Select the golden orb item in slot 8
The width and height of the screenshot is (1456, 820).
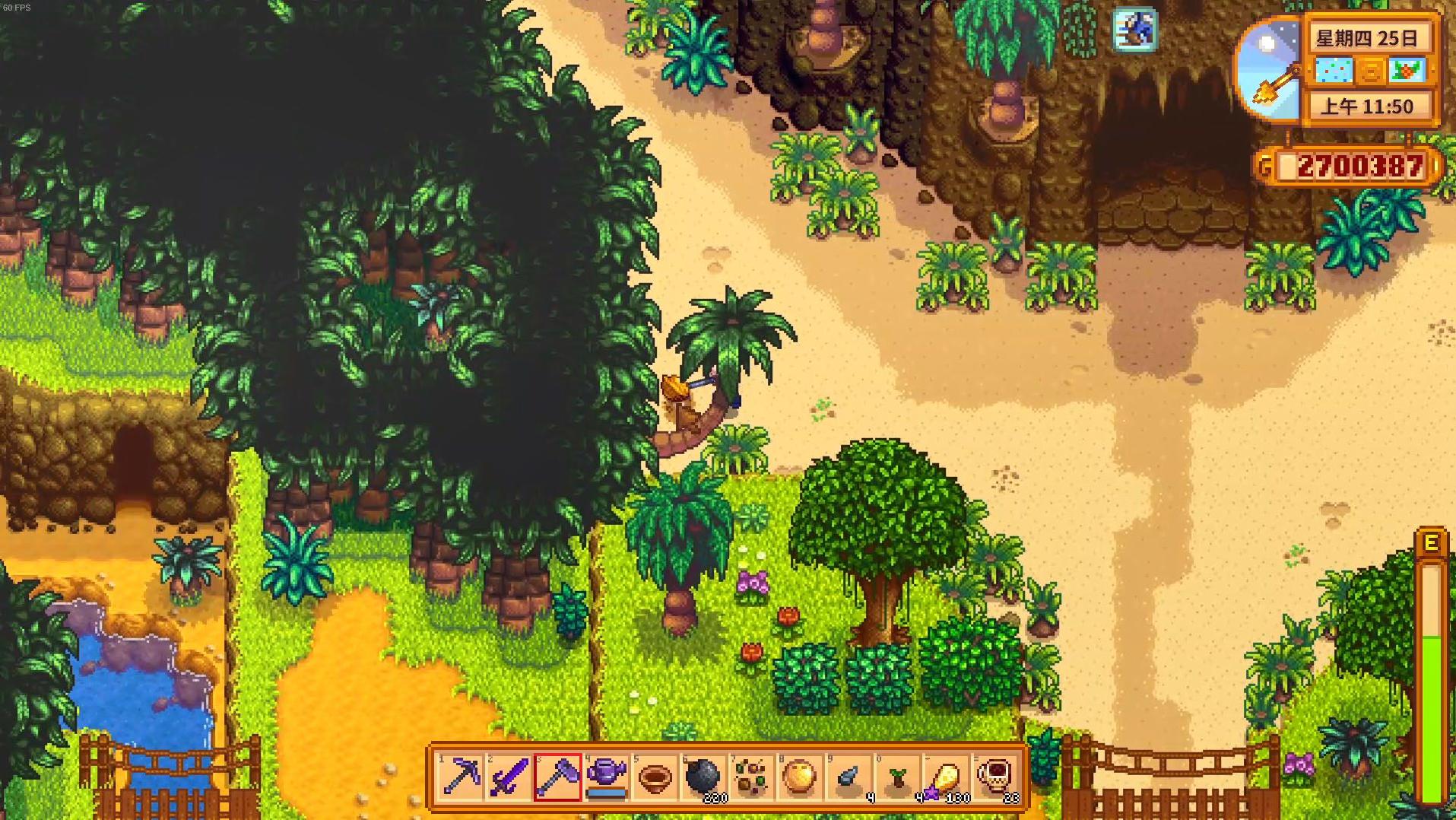(x=800, y=777)
